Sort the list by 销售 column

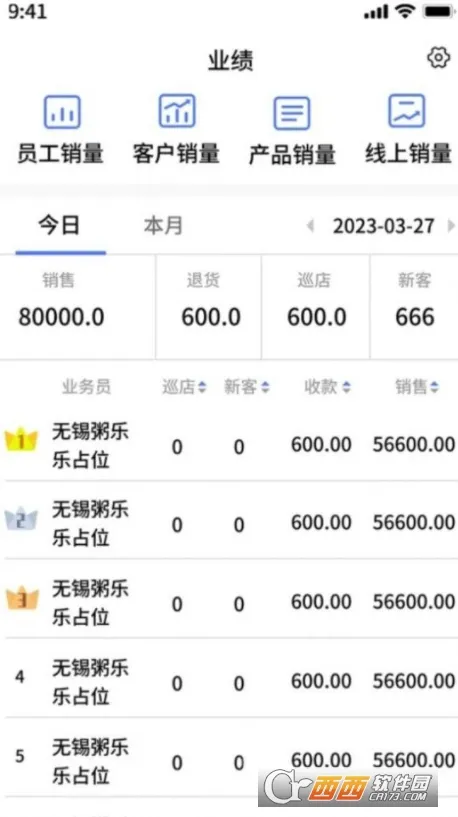(x=417, y=387)
